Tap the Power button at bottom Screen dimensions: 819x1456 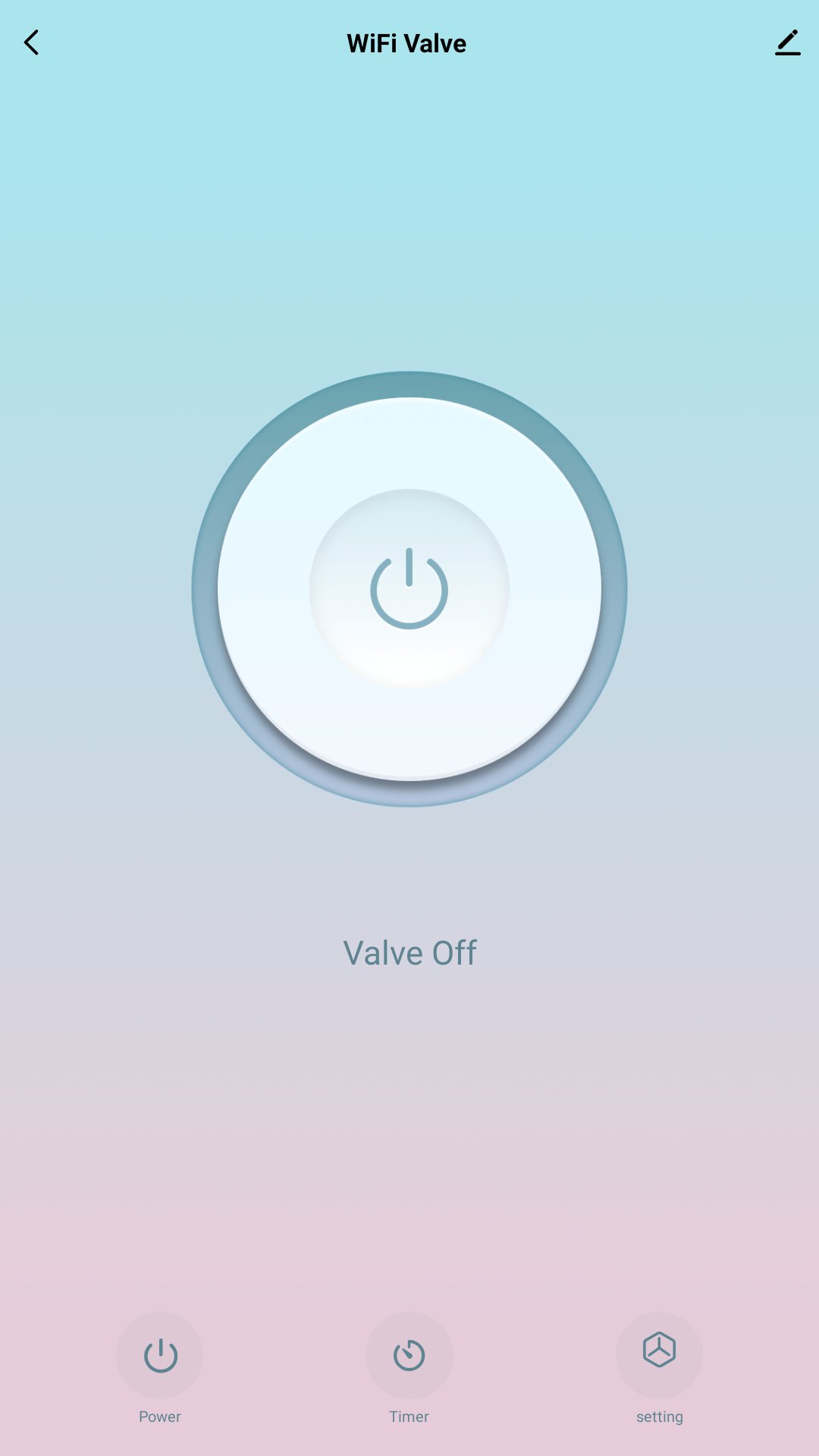160,1356
